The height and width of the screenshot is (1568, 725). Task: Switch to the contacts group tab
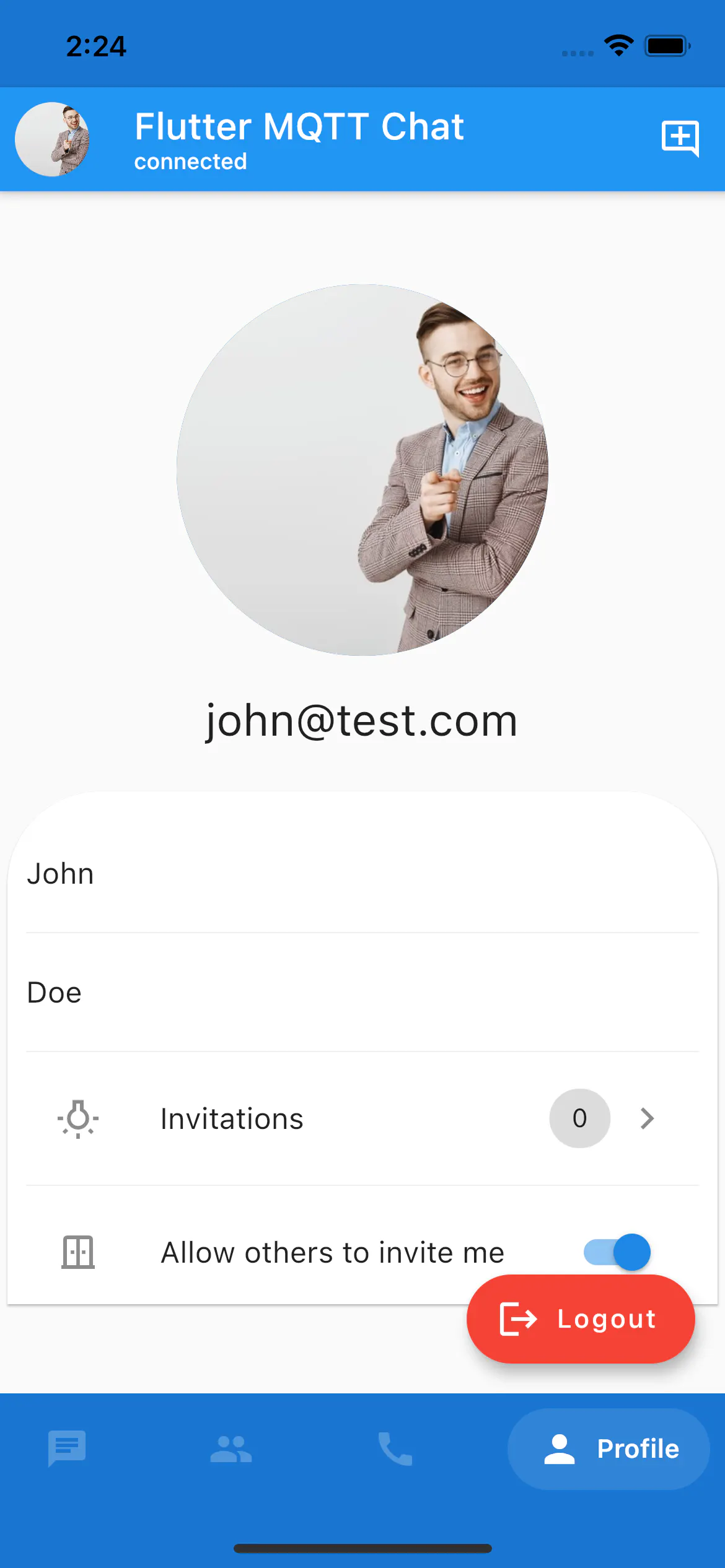pos(231,1448)
